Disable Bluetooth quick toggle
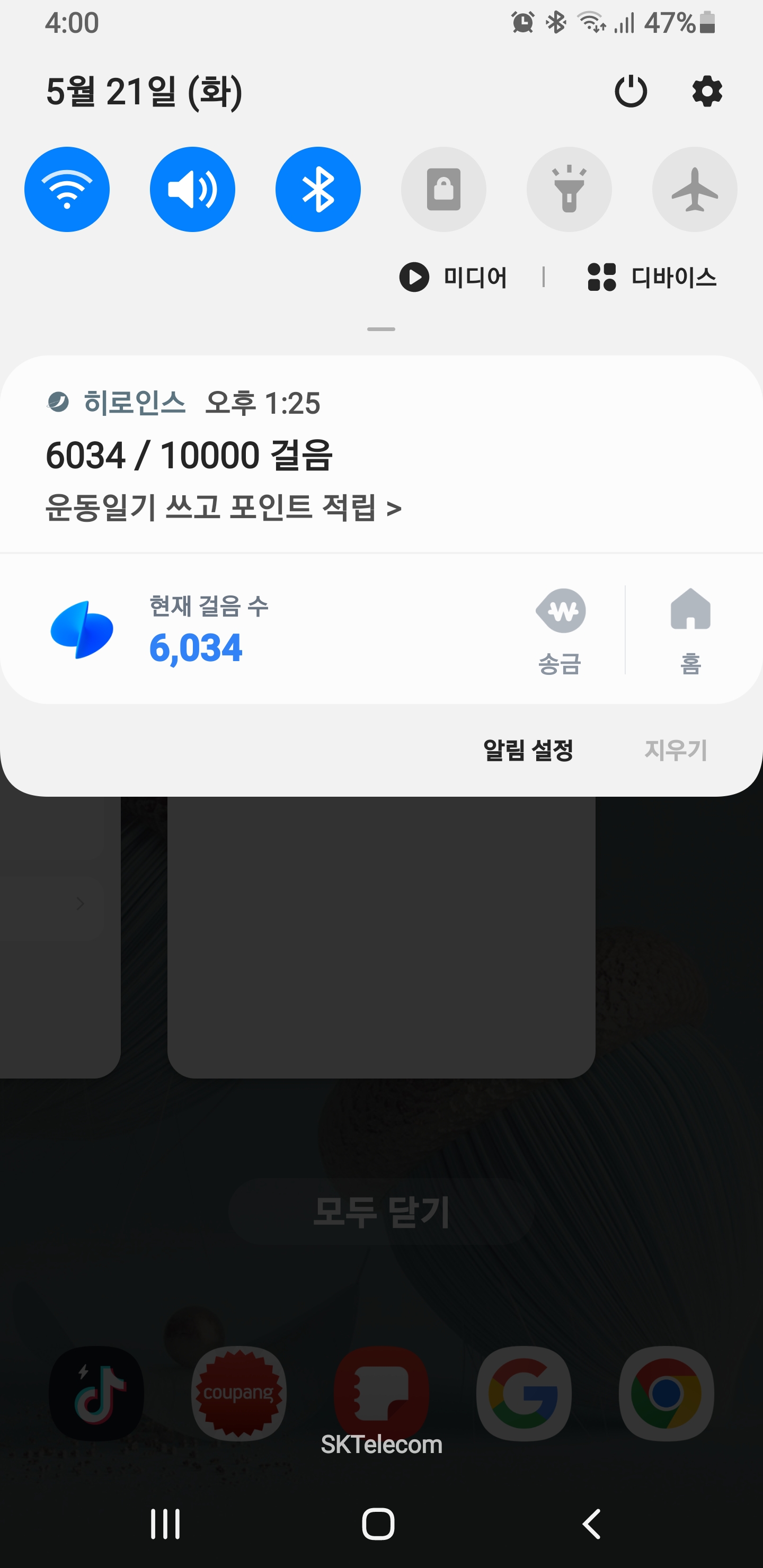The width and height of the screenshot is (763, 1568). click(318, 189)
